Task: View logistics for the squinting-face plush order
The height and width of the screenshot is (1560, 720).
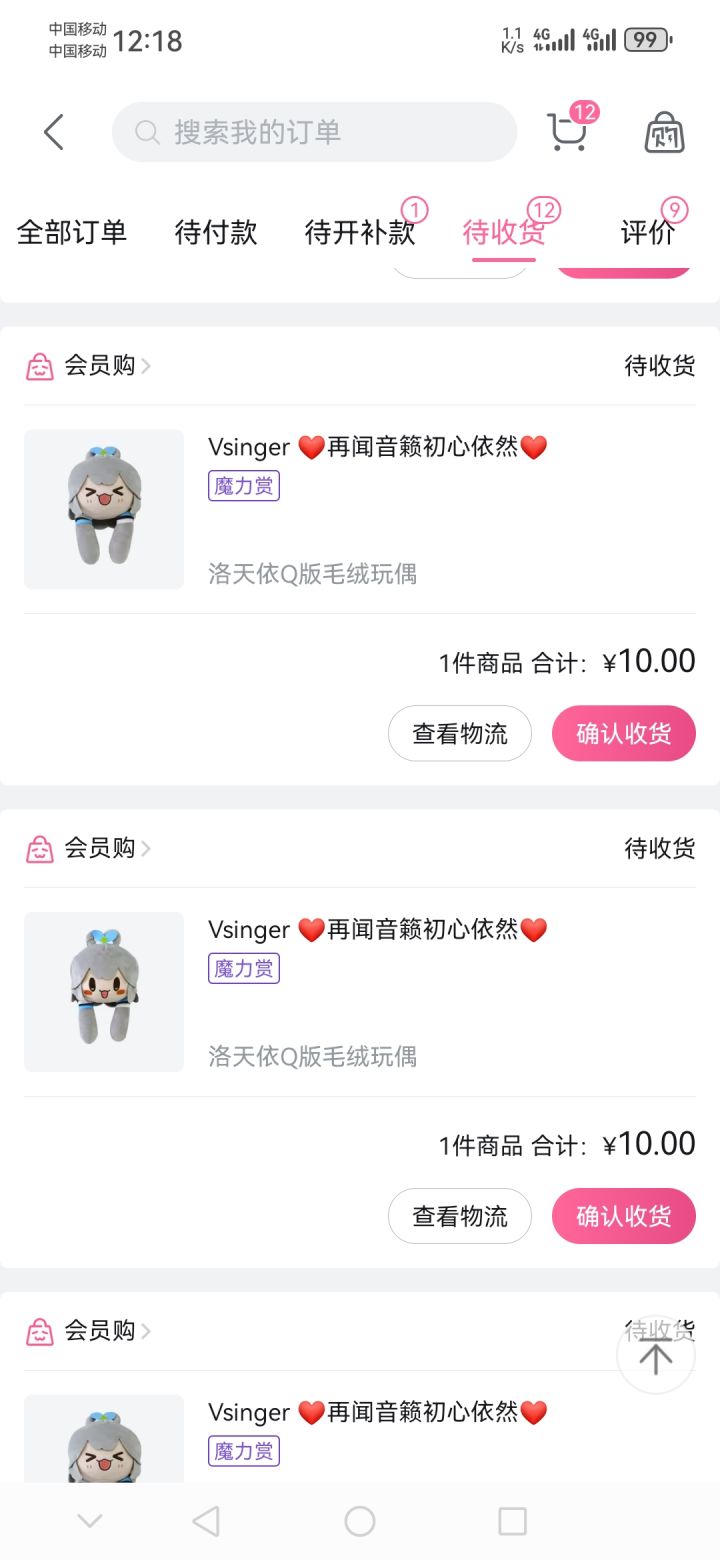Action: pos(460,733)
